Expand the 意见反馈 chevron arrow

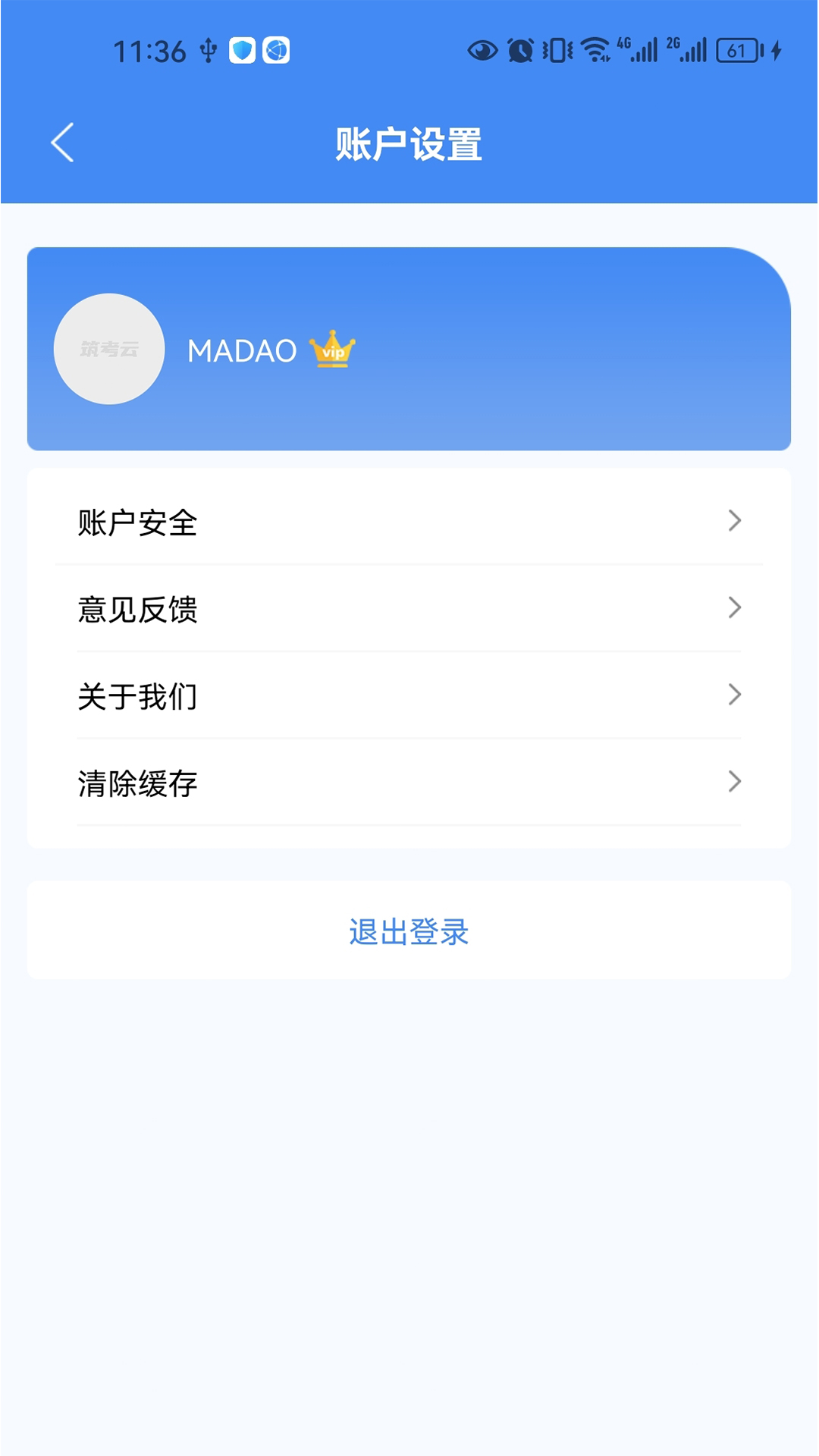point(733,608)
